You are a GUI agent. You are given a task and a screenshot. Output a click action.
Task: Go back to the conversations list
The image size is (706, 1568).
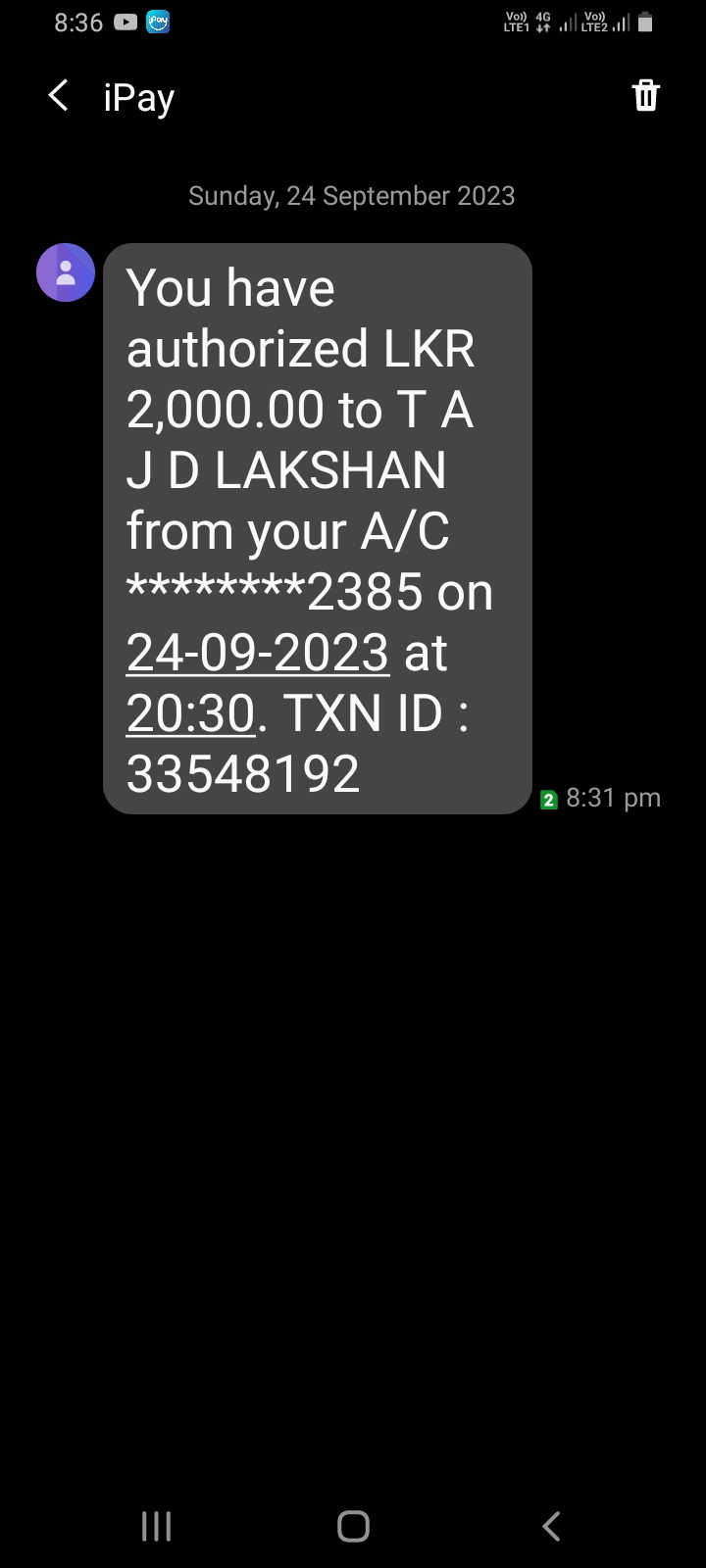coord(59,96)
